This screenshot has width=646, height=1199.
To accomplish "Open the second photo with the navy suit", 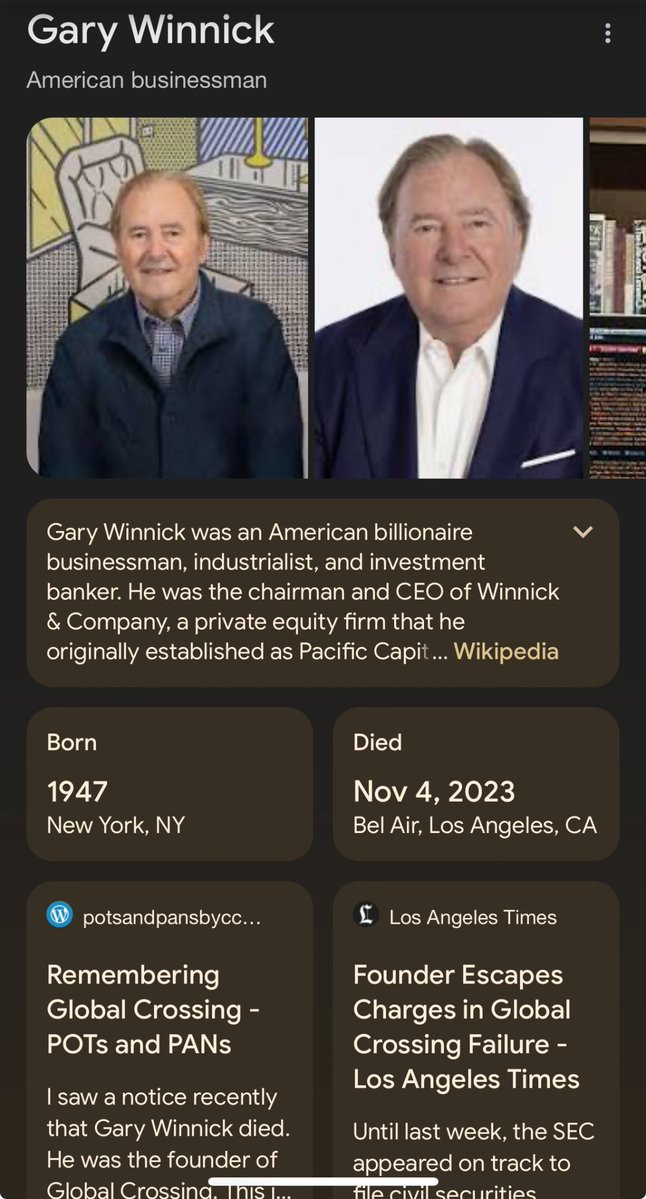I will [449, 298].
